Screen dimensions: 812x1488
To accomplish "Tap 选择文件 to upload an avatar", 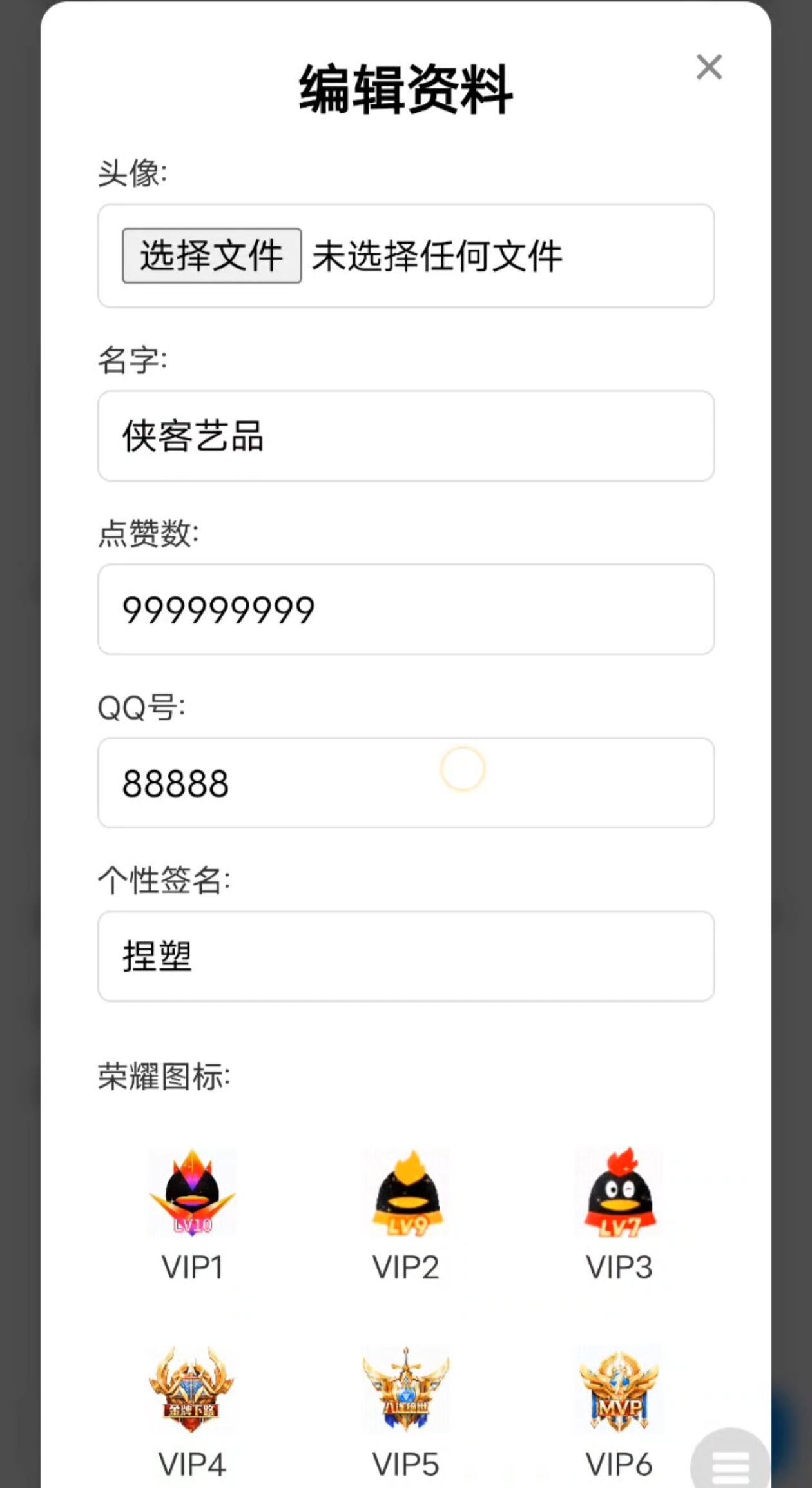I will point(211,255).
